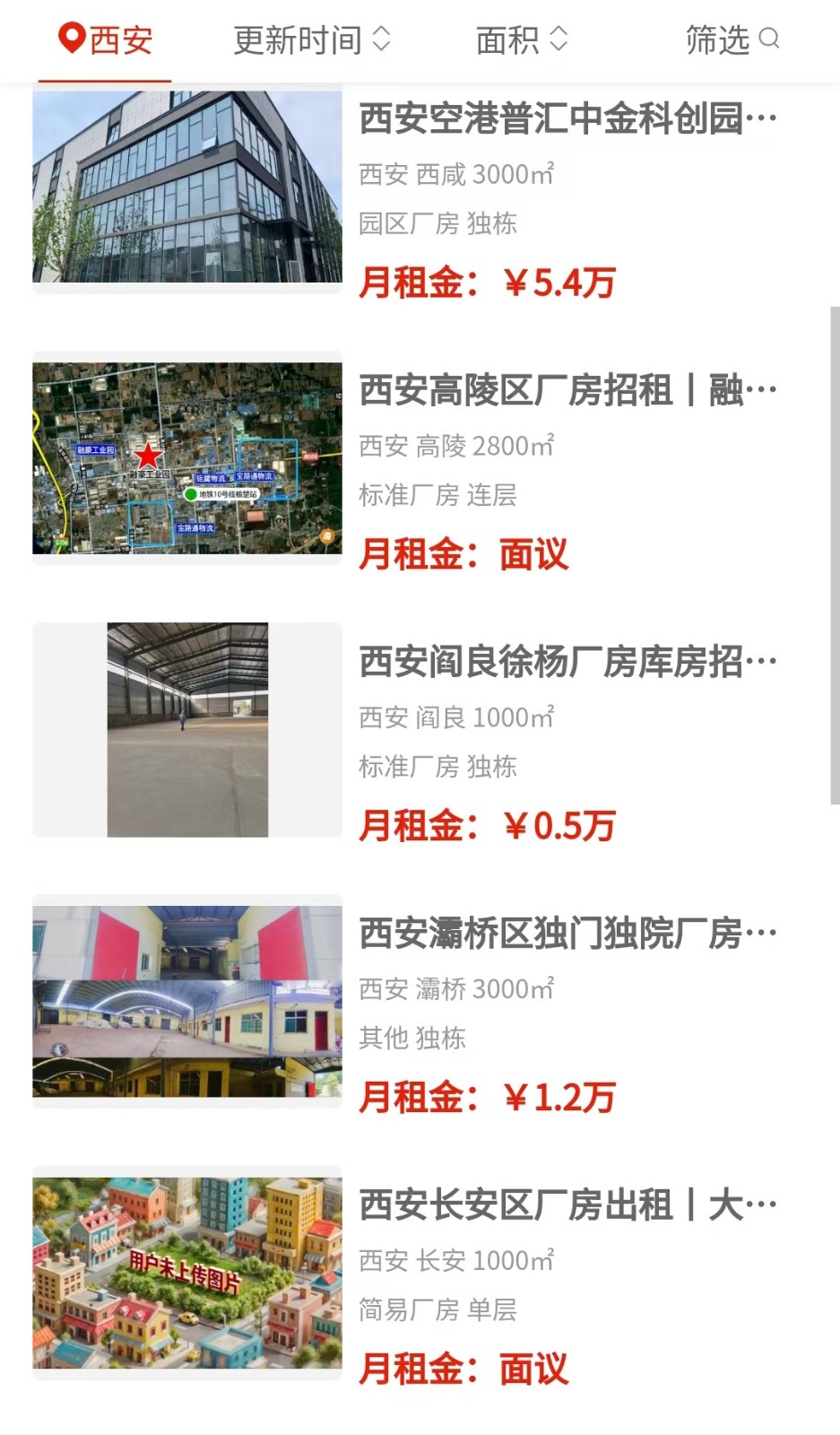View the 西安高陵区厂房招租 listing
This screenshot has width=840, height=1435.
pos(567,390)
